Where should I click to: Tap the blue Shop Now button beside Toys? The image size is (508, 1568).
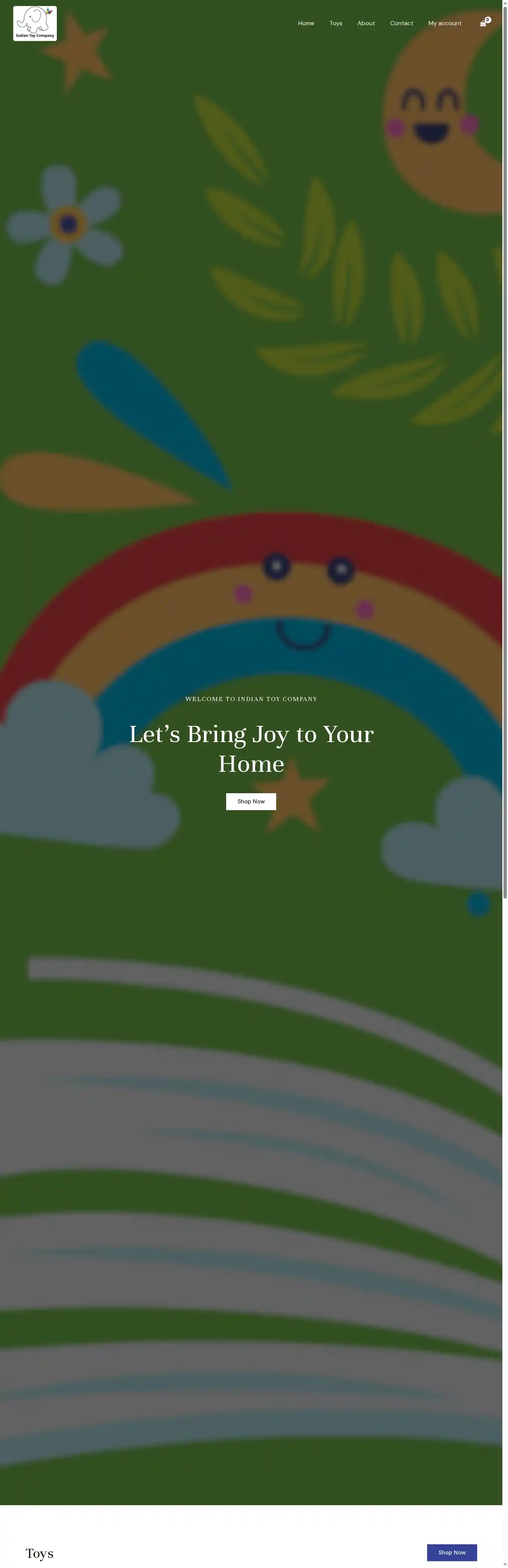(x=451, y=1551)
